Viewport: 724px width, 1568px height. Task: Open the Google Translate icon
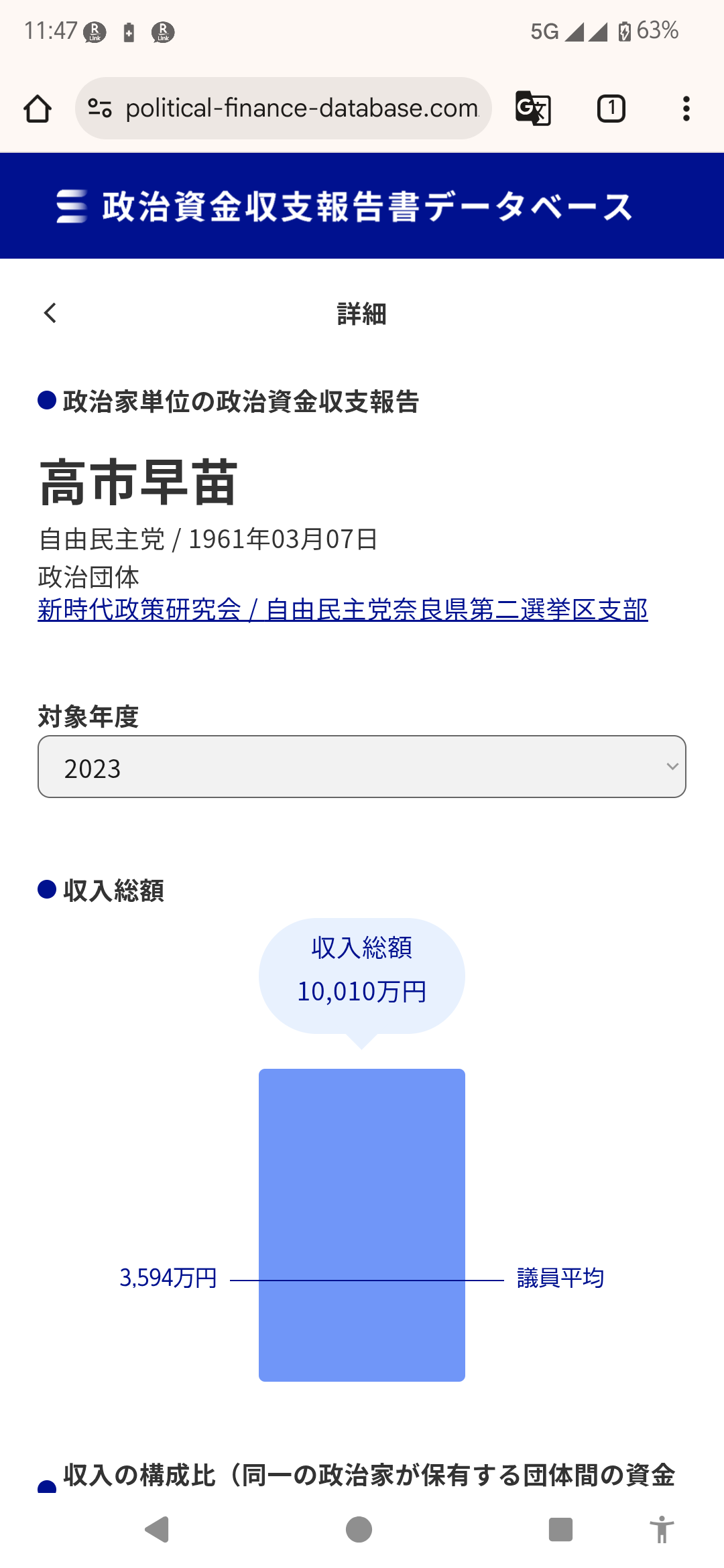(x=533, y=109)
